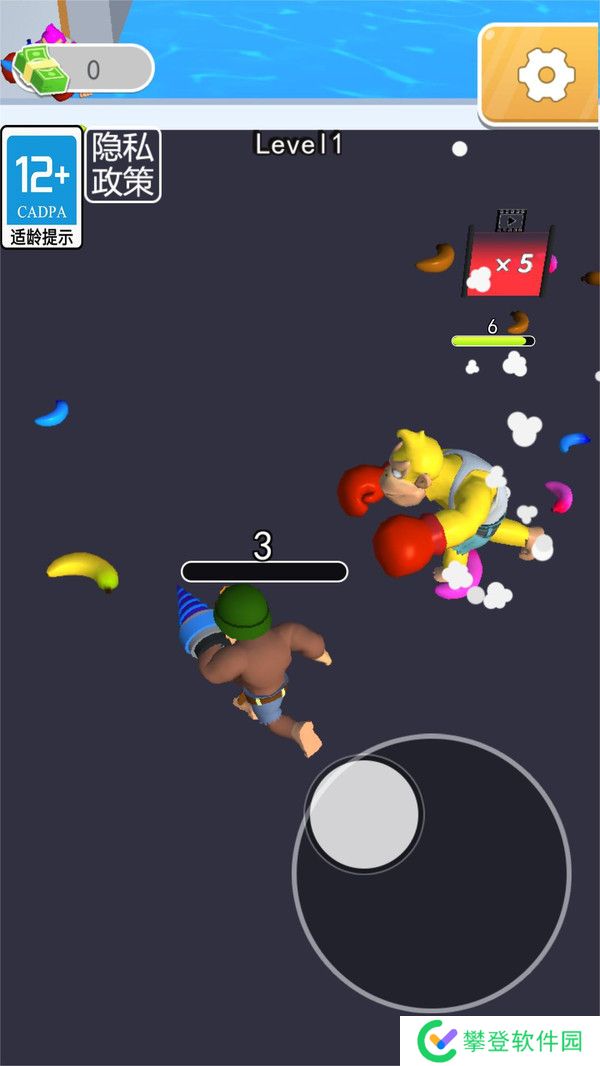Open the settings gear button
600x1066 pixels.
point(544,75)
